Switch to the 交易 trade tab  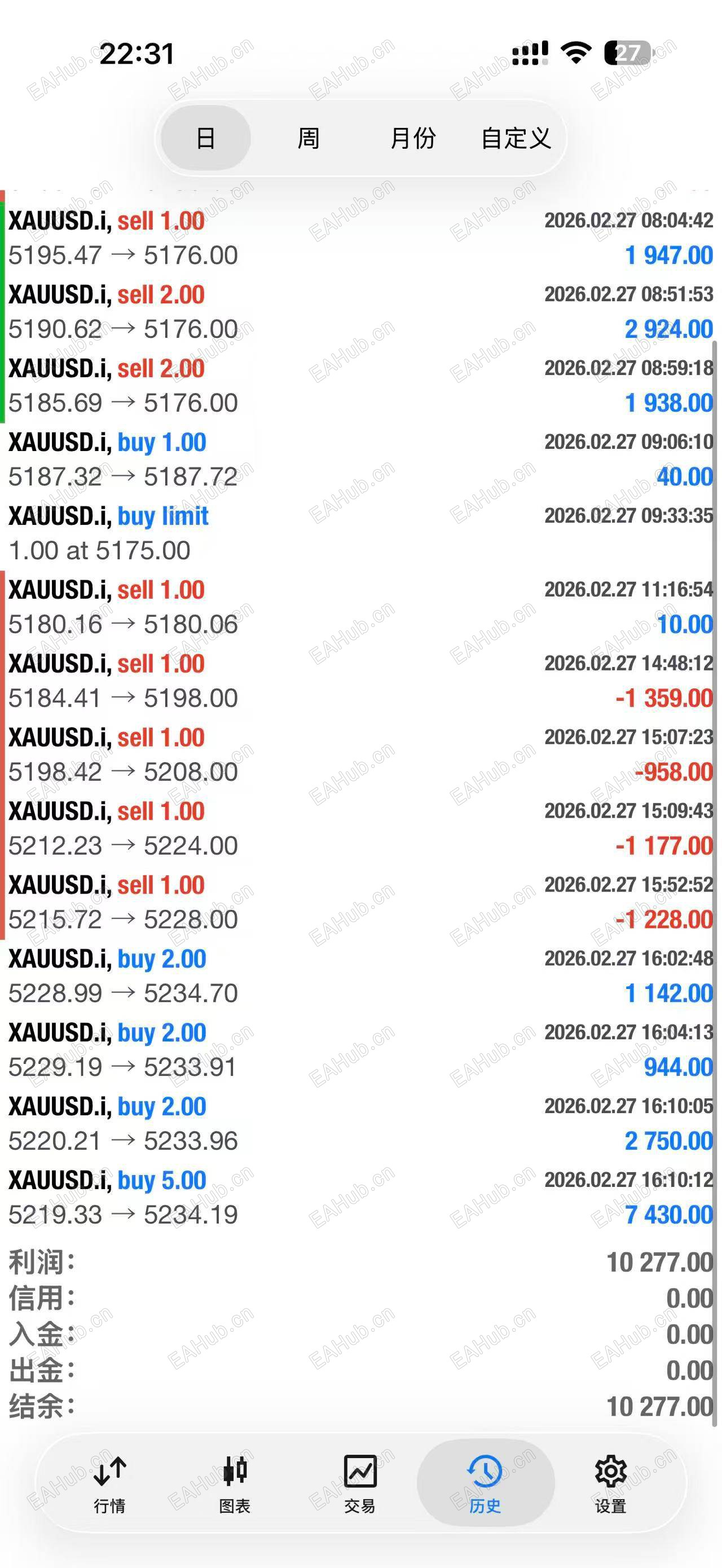[360, 1483]
